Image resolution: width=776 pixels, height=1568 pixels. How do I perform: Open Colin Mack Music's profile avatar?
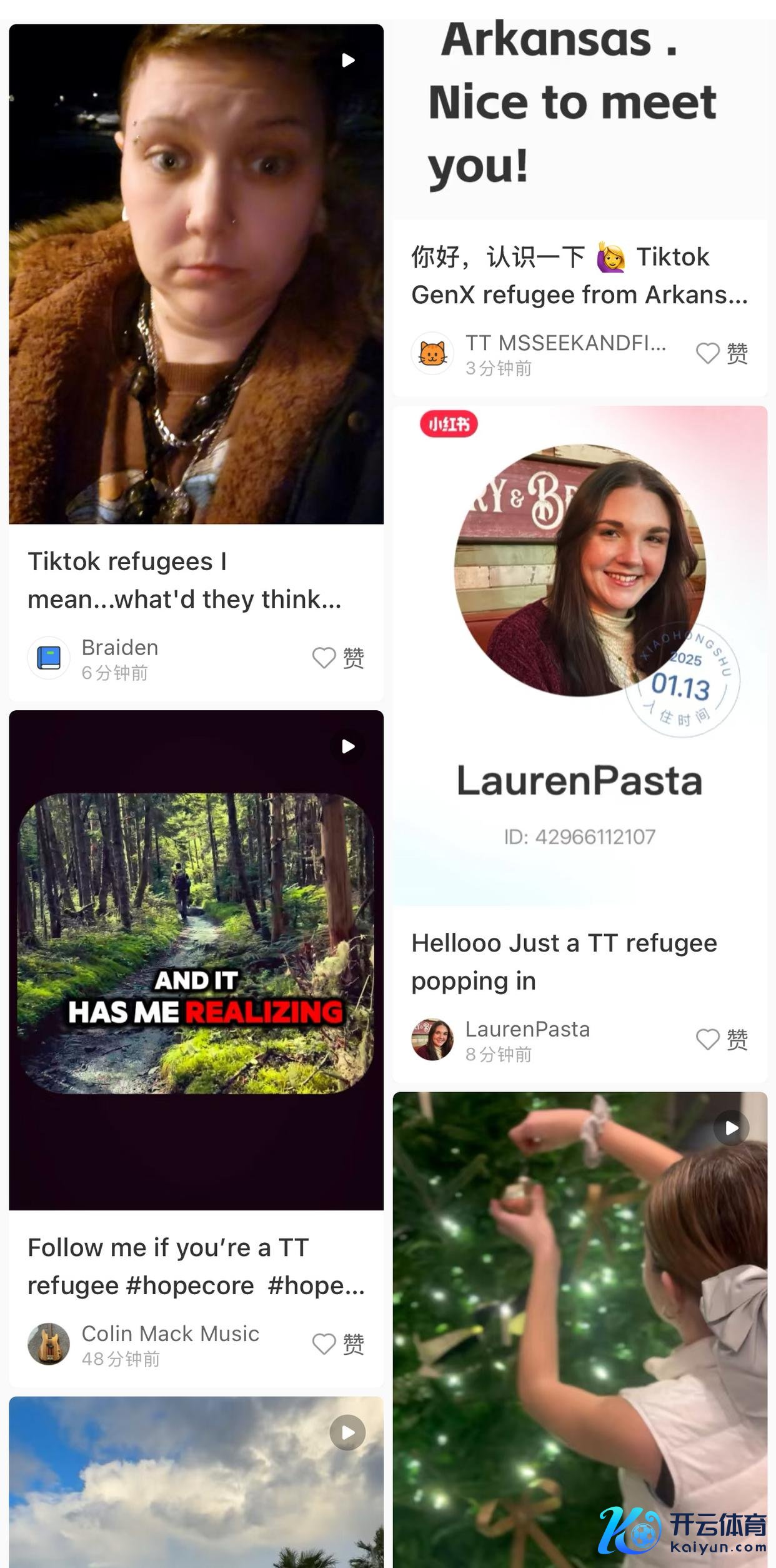pyautogui.click(x=49, y=1344)
